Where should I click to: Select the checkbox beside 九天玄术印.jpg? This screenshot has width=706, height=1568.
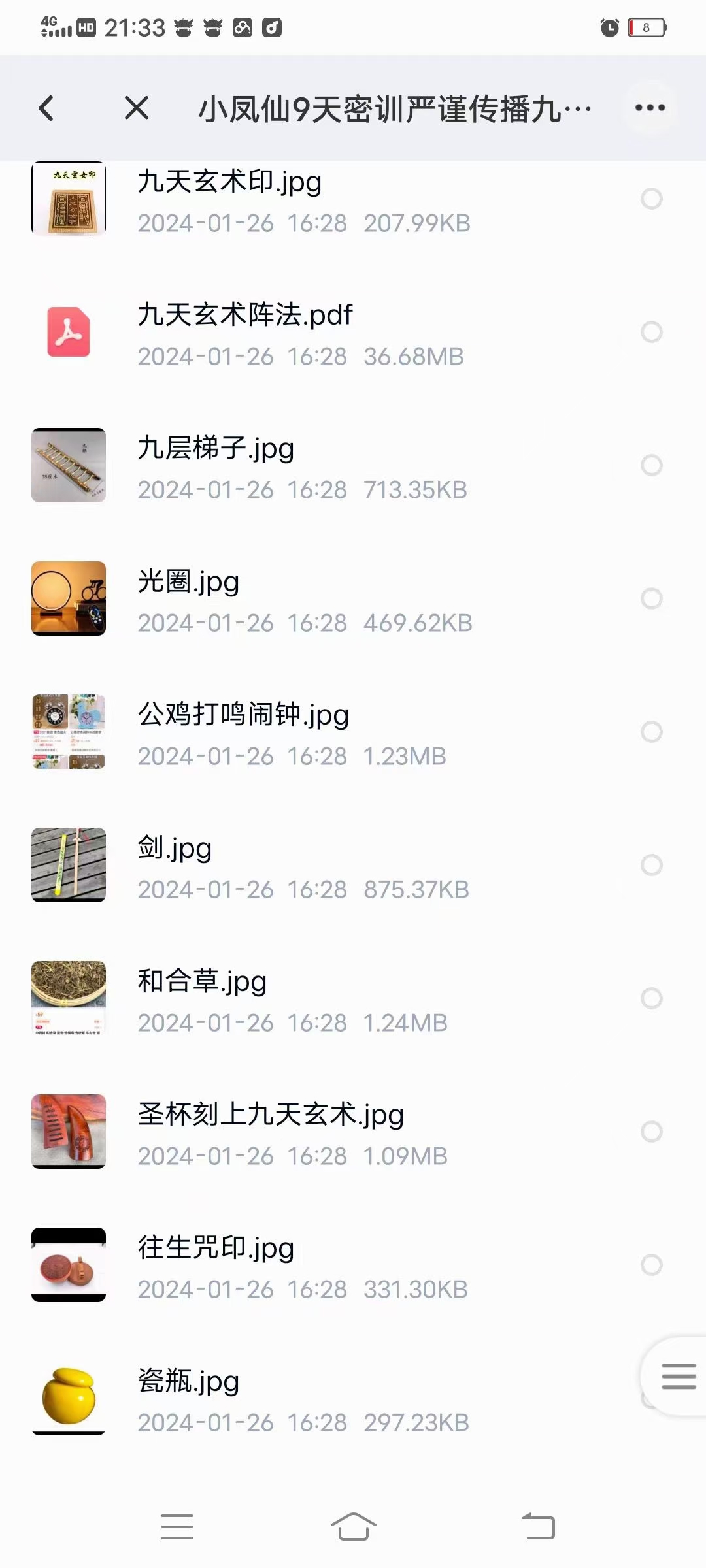[x=652, y=199]
